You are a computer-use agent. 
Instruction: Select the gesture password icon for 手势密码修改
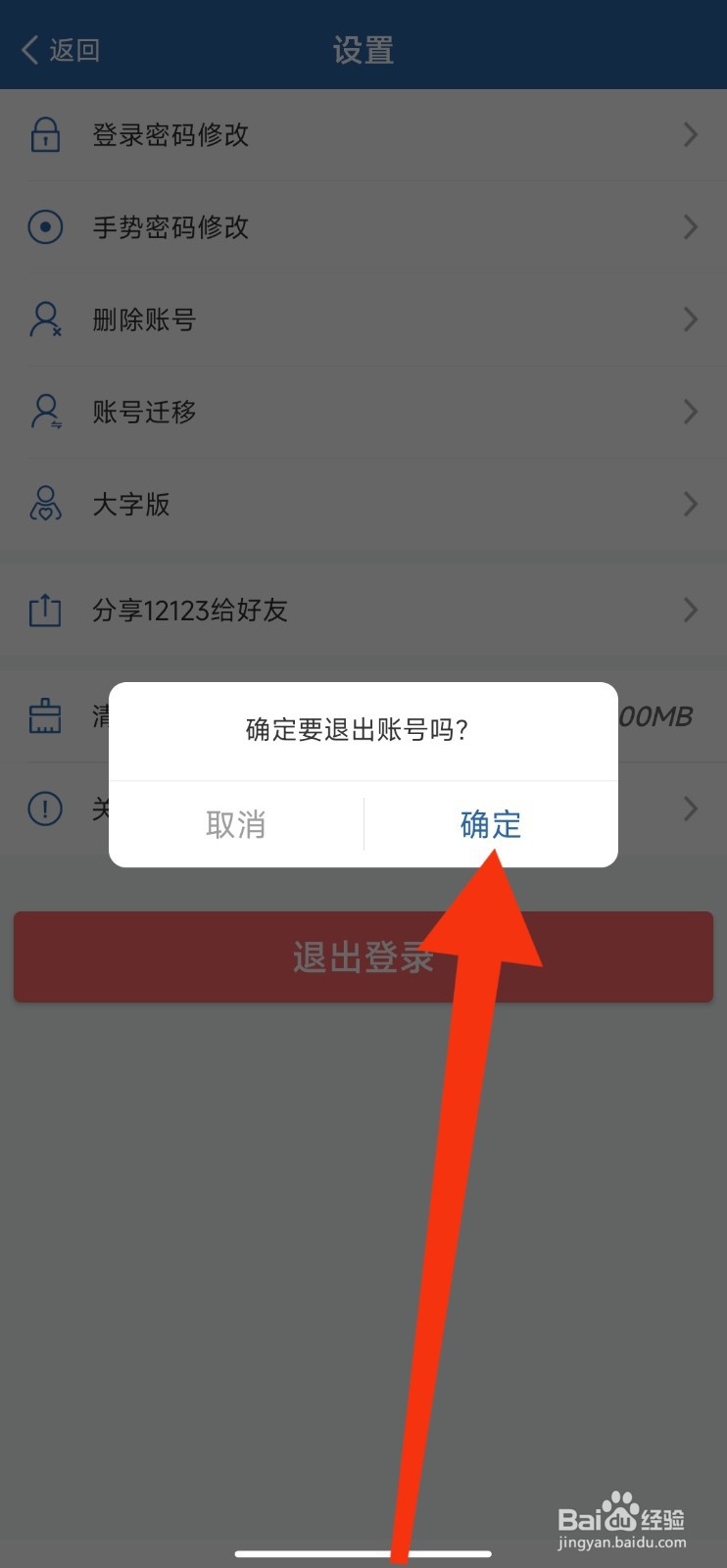(x=45, y=227)
